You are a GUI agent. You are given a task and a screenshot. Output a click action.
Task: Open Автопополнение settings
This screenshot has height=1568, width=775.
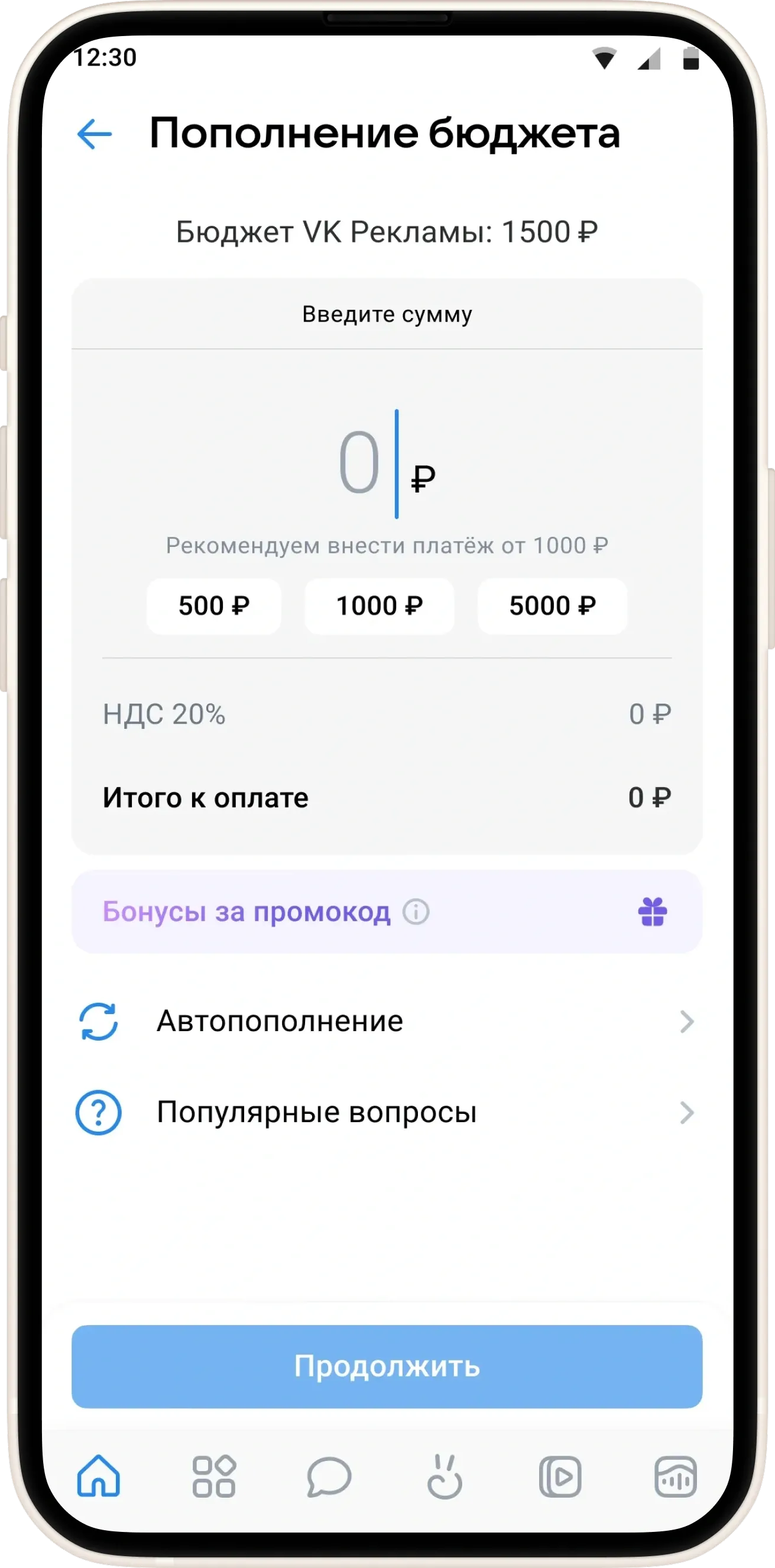(387, 1022)
